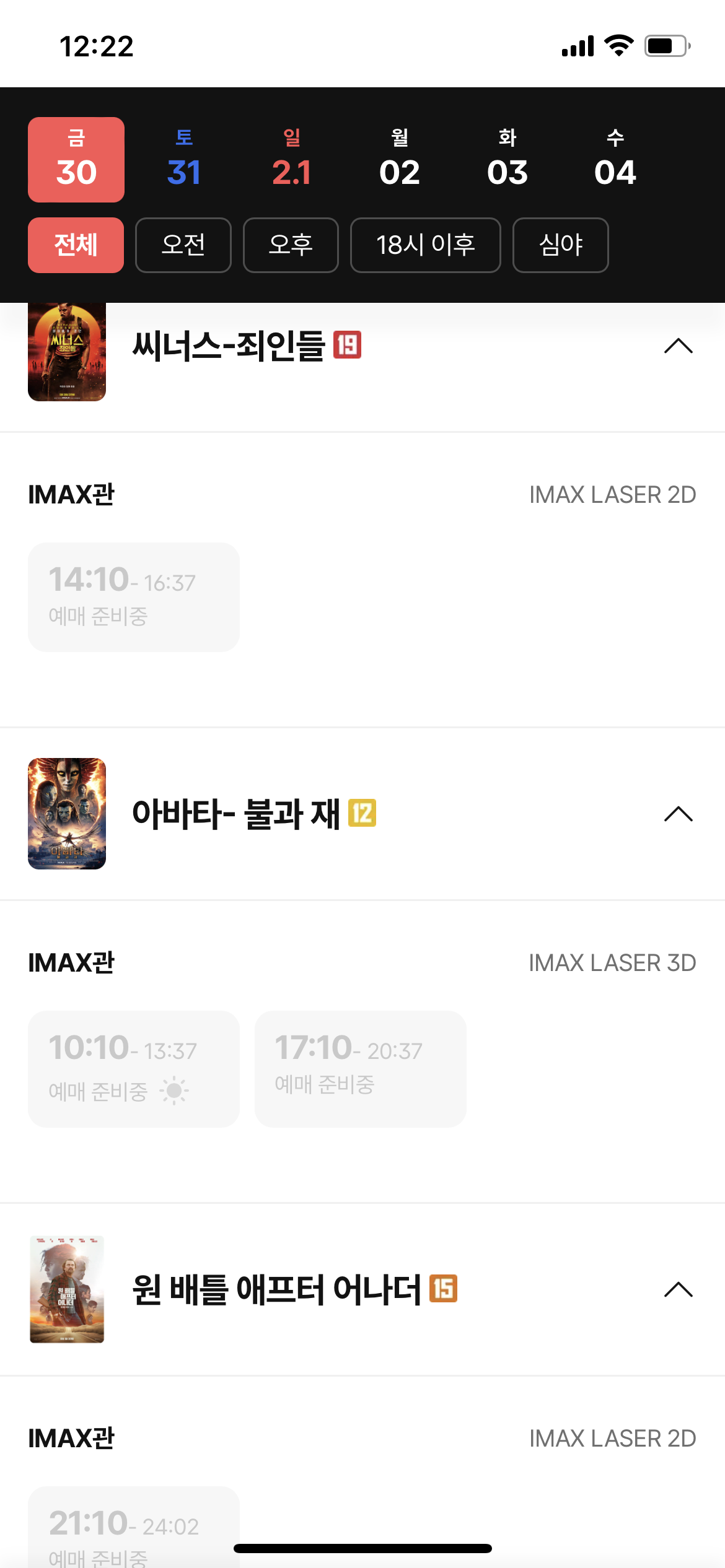Collapse the 아바타- 불과 재 section

pos(679,814)
